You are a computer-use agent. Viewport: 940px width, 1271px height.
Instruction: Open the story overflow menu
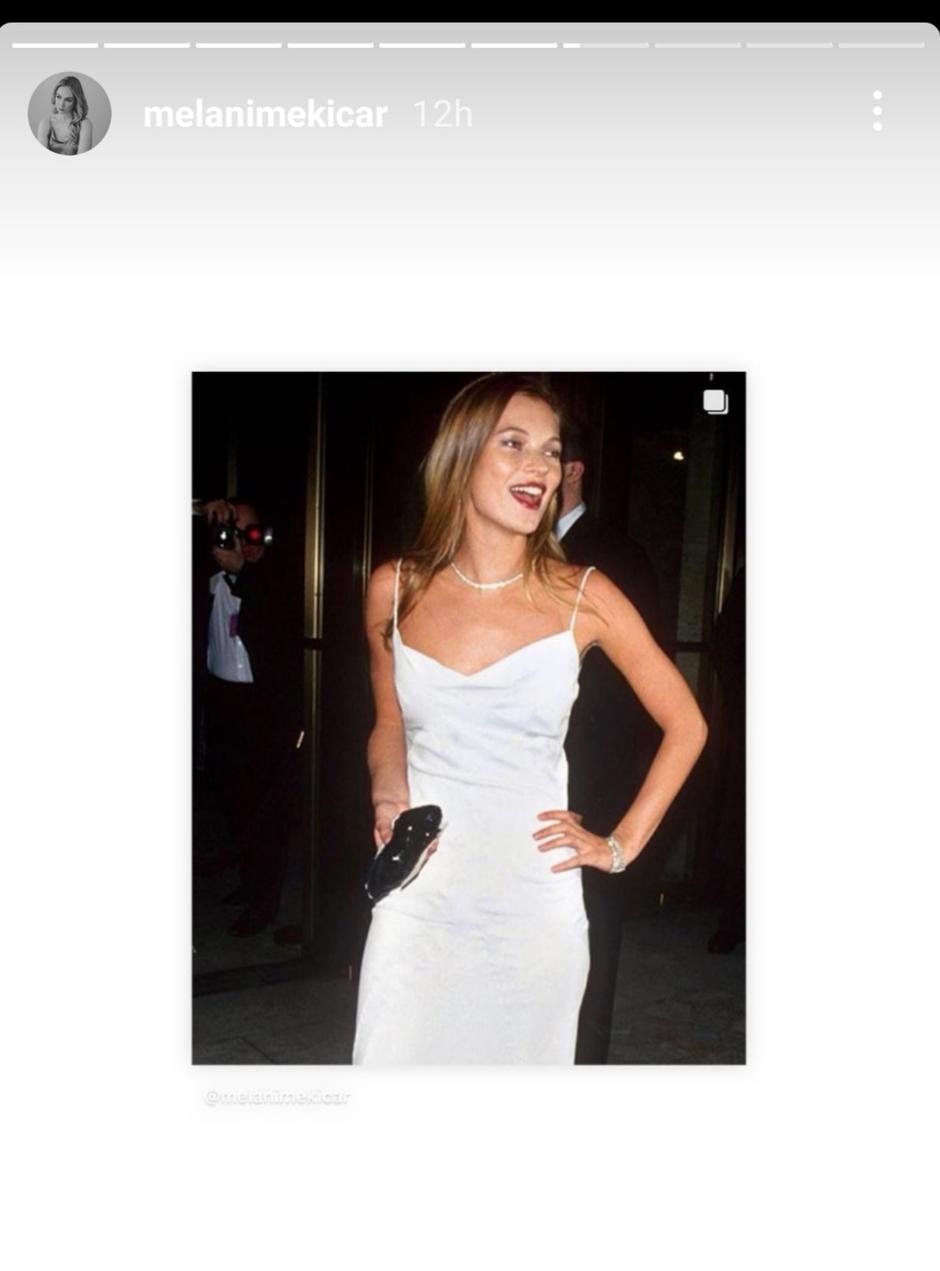[877, 111]
